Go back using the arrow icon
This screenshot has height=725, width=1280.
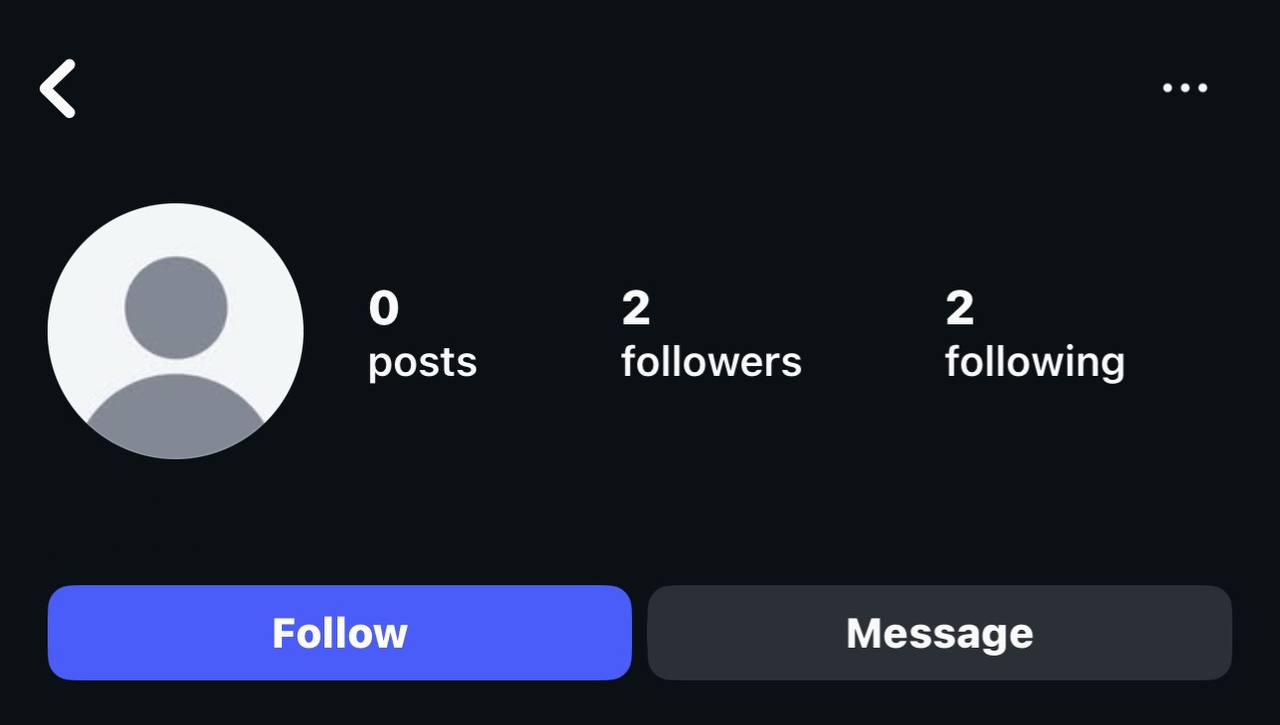point(58,89)
